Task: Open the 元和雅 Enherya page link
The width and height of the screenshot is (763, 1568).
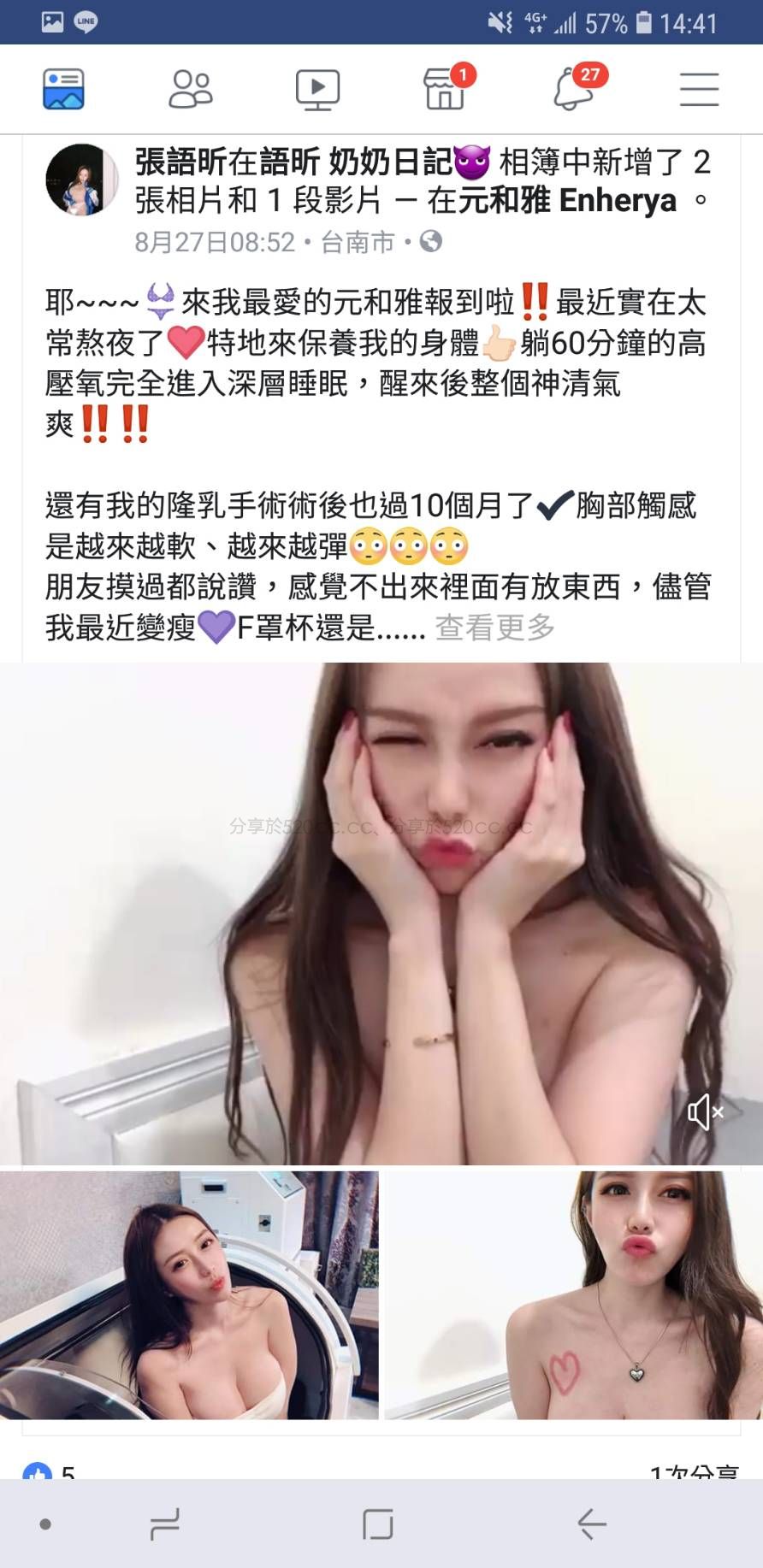Action: 567,201
